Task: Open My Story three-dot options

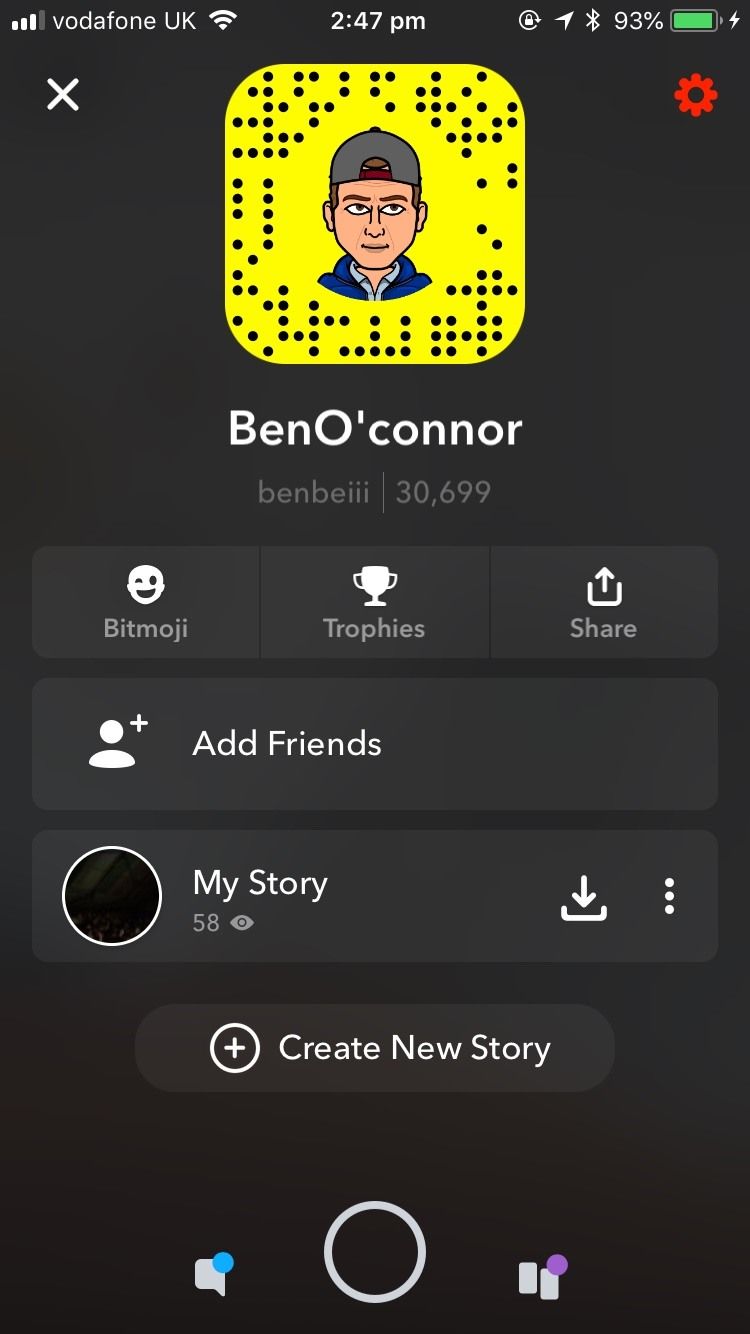Action: [669, 897]
